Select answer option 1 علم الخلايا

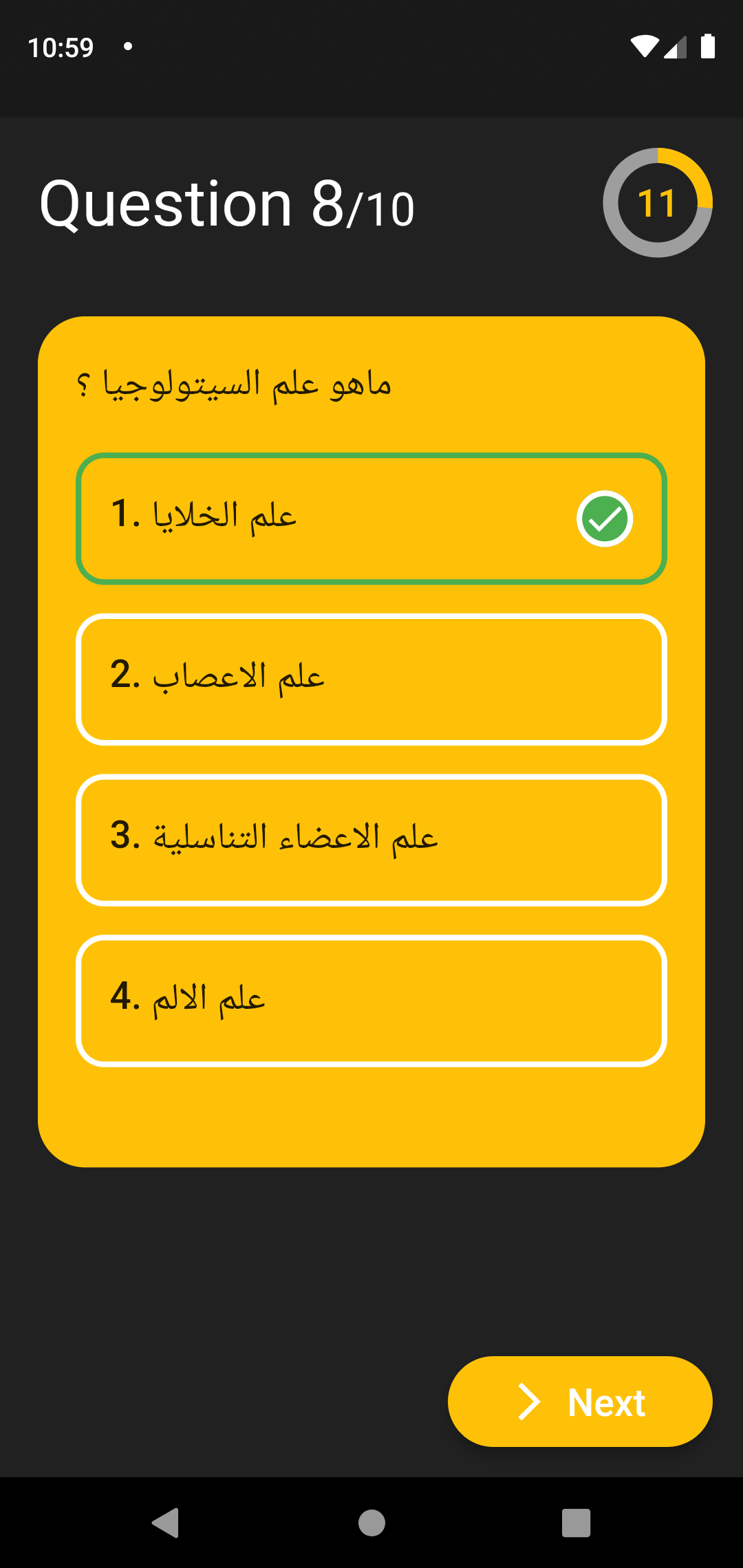(371, 519)
